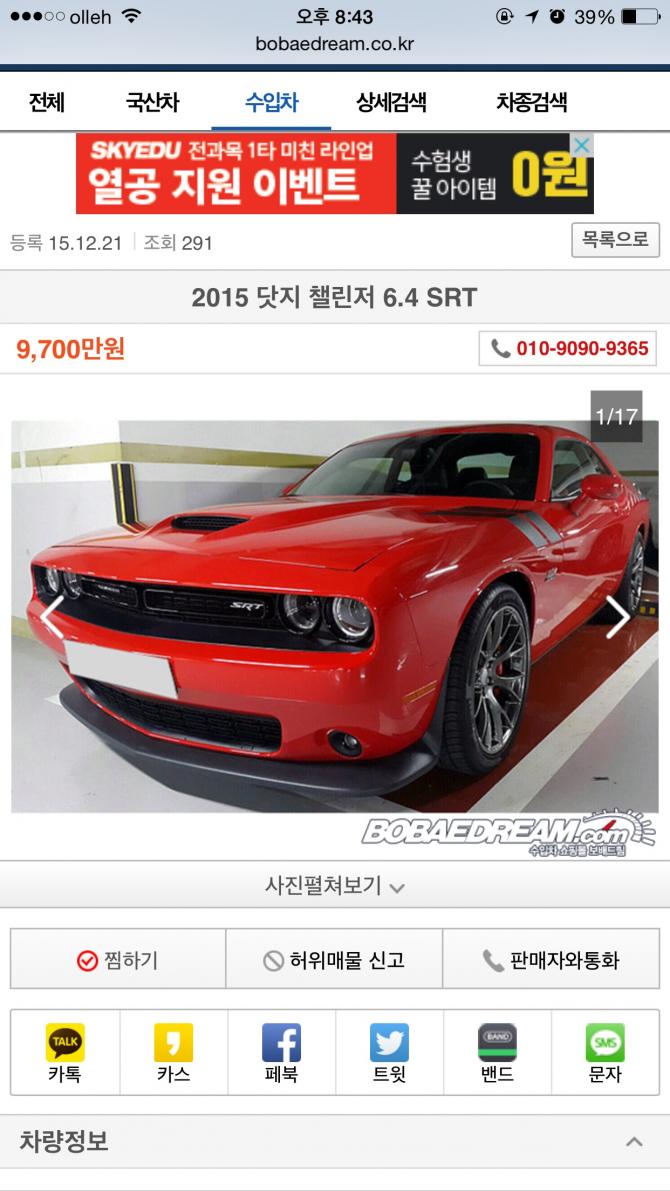Screen dimensions: 670x1191
Task: Show the previous car photo
Action: click(52, 616)
